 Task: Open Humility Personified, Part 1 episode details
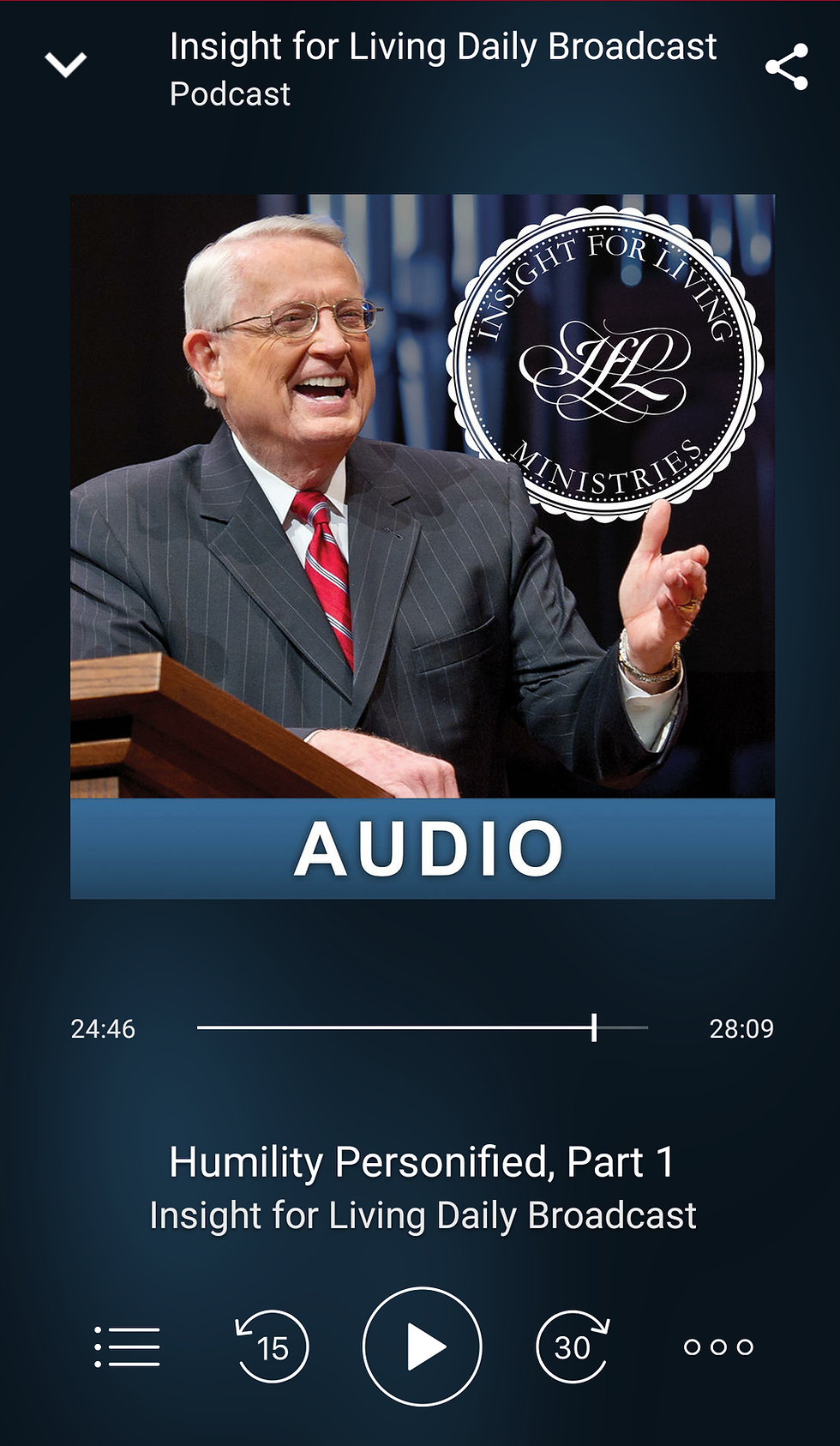[421, 1164]
